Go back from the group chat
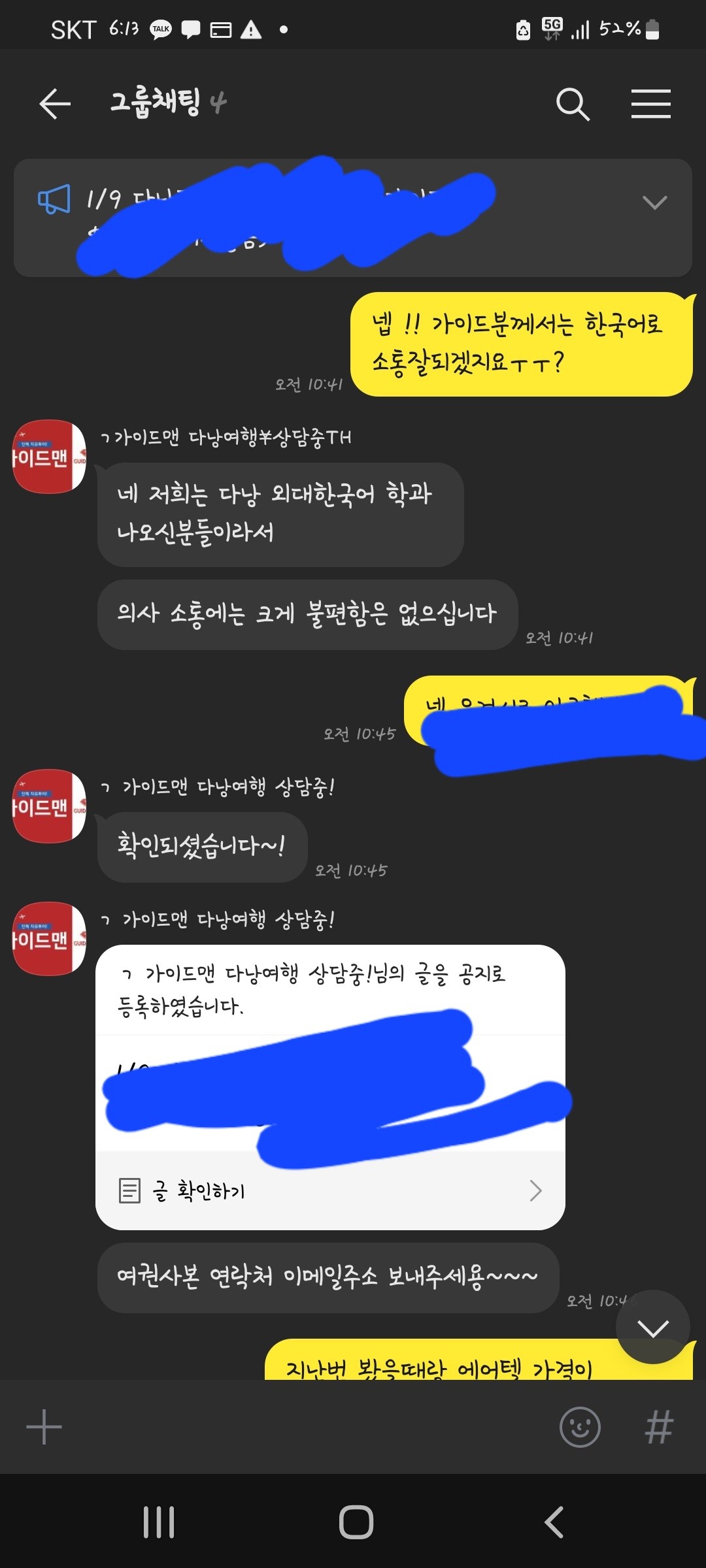 55,104
